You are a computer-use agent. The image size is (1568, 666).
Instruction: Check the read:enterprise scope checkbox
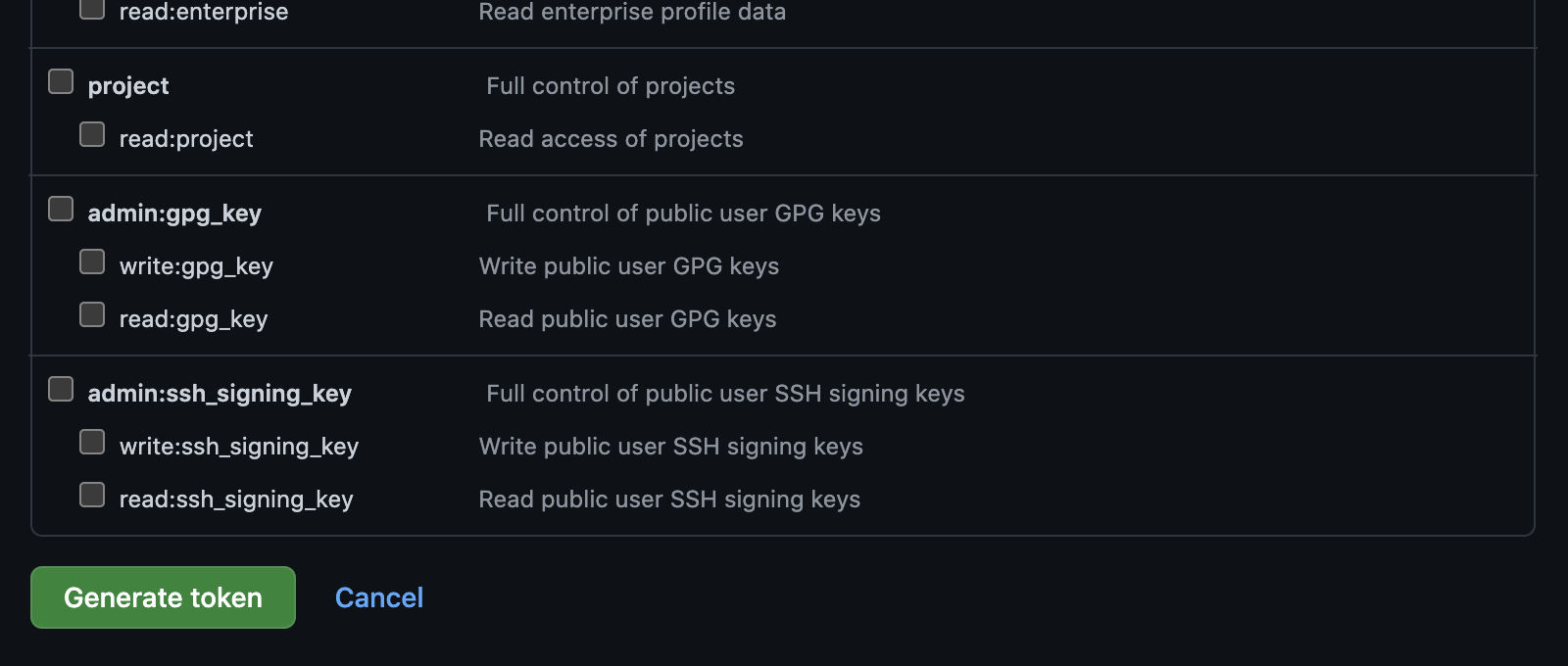click(92, 9)
